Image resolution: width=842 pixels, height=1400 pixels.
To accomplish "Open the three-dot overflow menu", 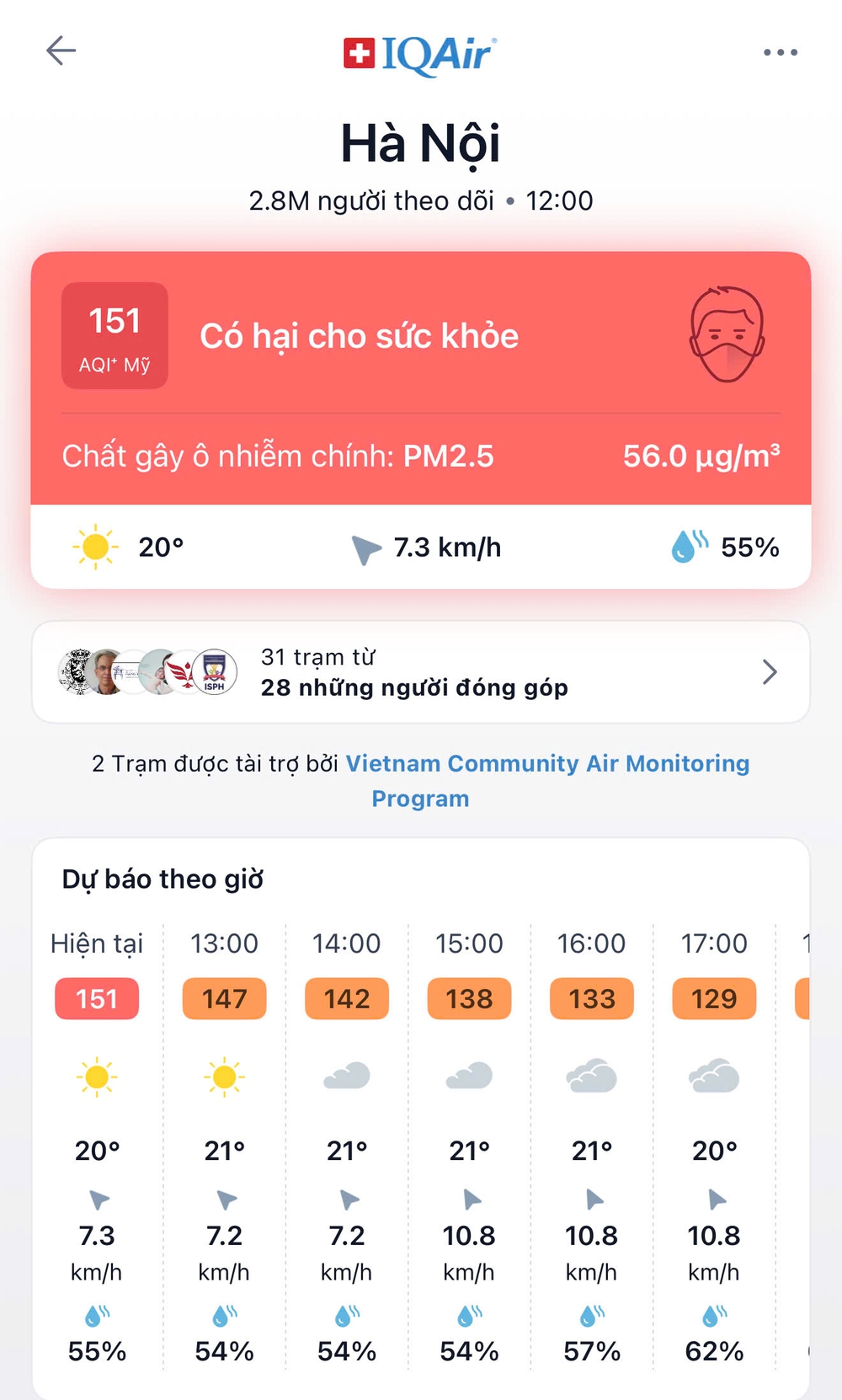I will coord(779,52).
